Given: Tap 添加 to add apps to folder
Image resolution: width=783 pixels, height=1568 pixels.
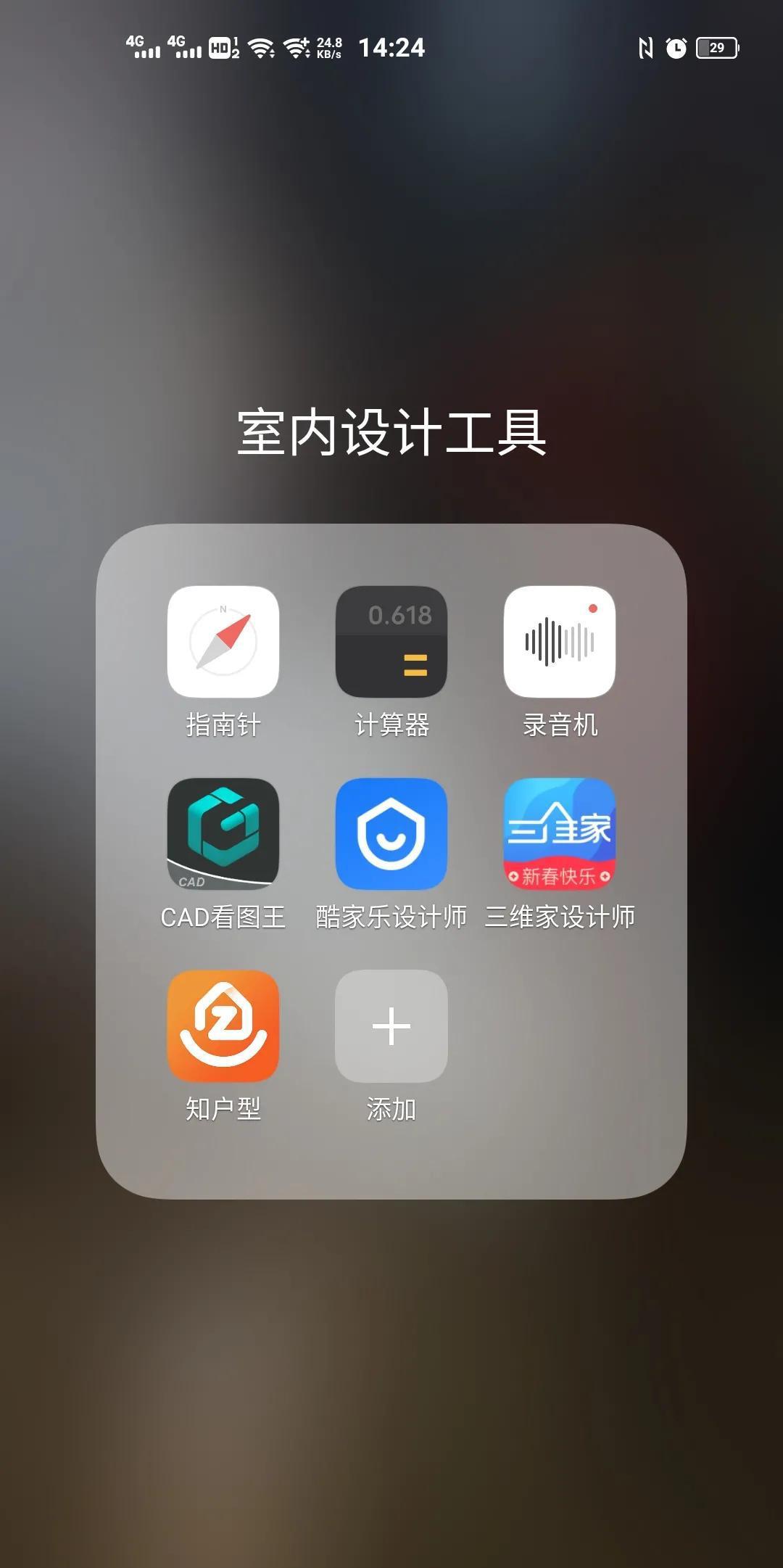Looking at the screenshot, I should (x=391, y=1026).
